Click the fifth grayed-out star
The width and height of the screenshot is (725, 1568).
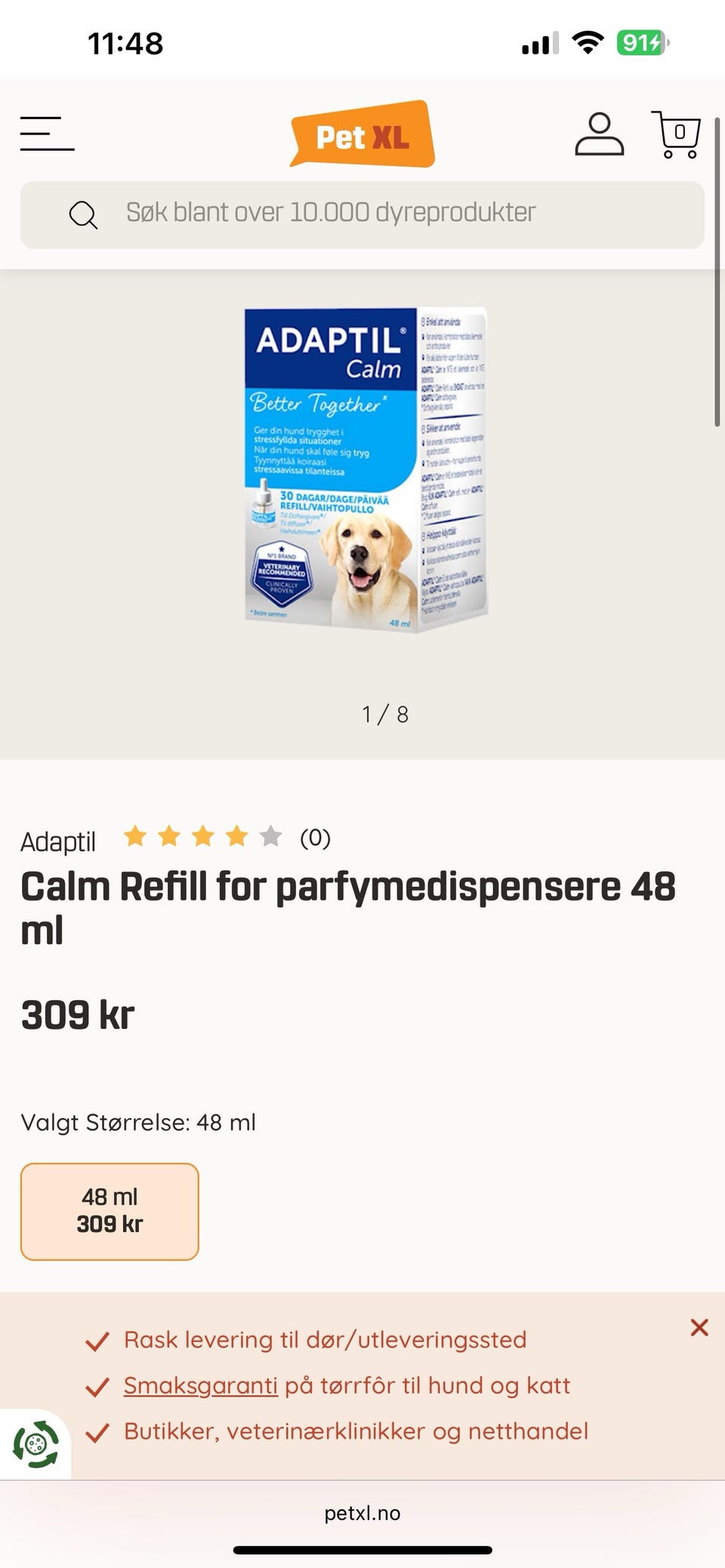point(270,836)
